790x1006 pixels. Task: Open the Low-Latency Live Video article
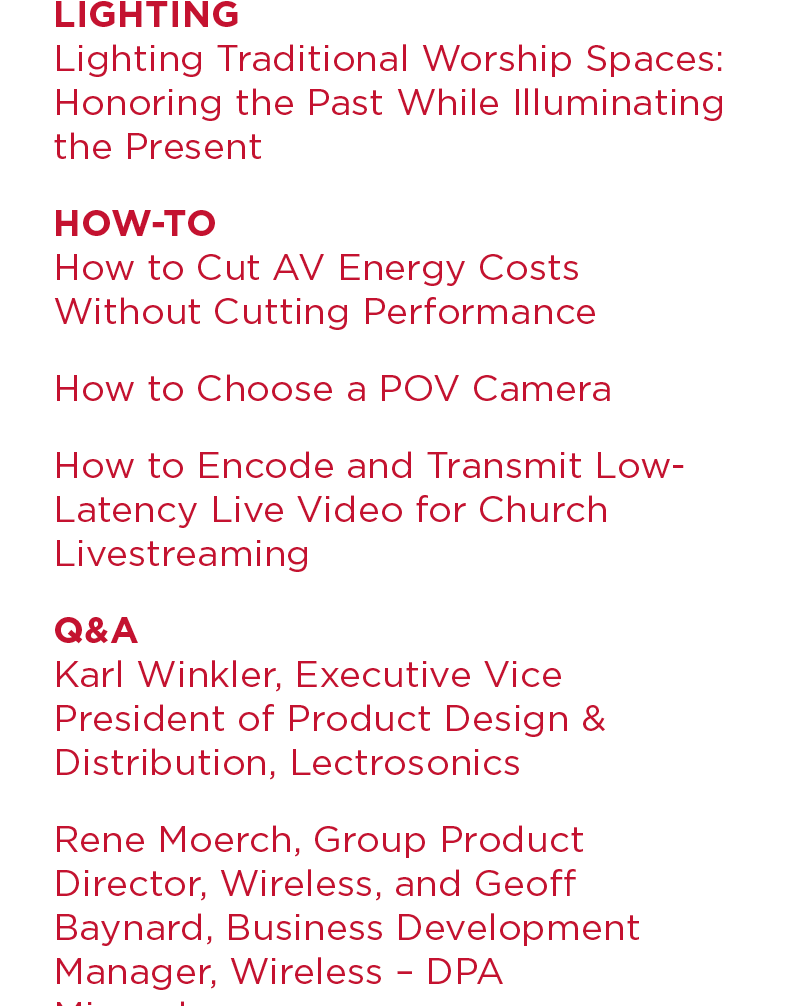point(368,509)
